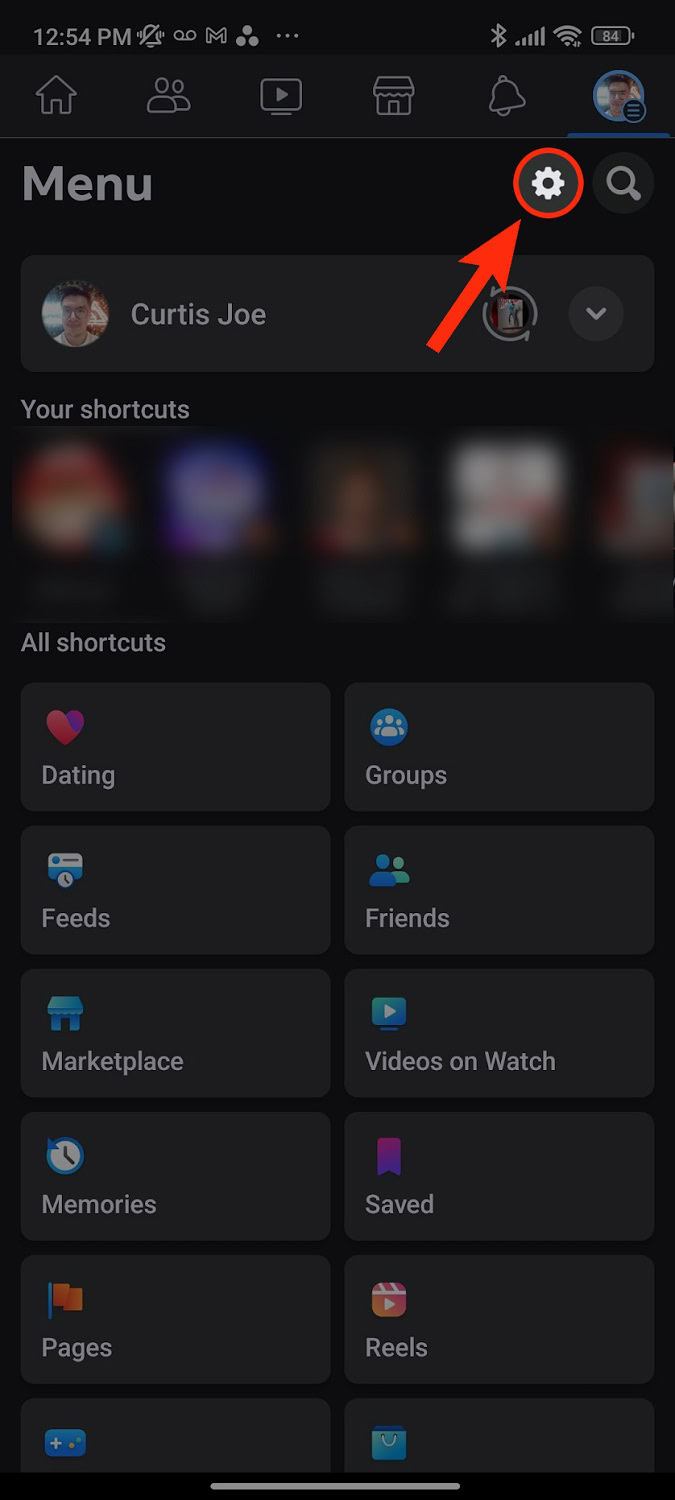Open the Feeds shortcut
Image resolution: width=675 pixels, height=1500 pixels.
175,889
